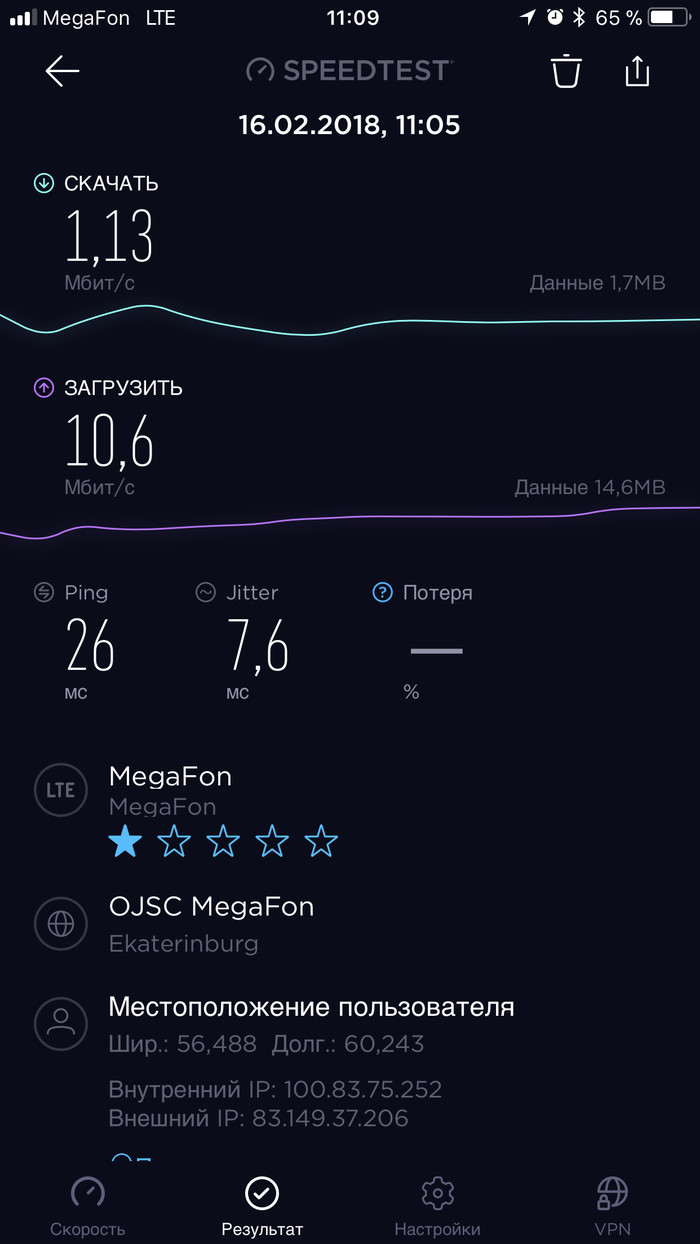
Task: Rate MegaFon with five stars
Action: coord(321,842)
